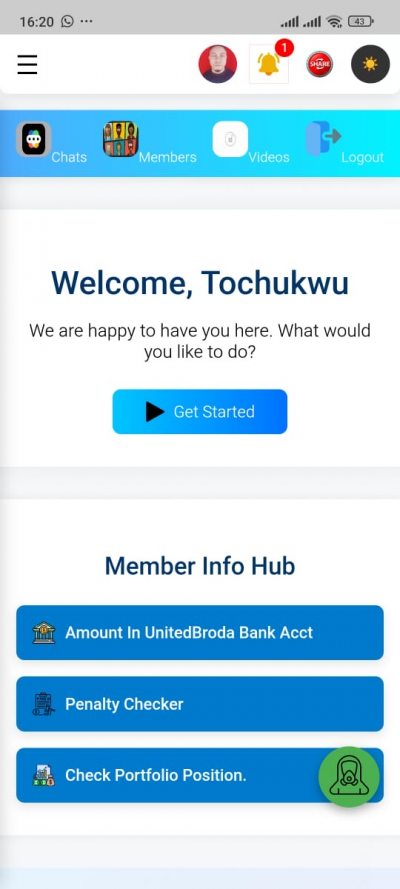Toggle the sun theme mode icon
The width and height of the screenshot is (400, 889).
pos(371,64)
